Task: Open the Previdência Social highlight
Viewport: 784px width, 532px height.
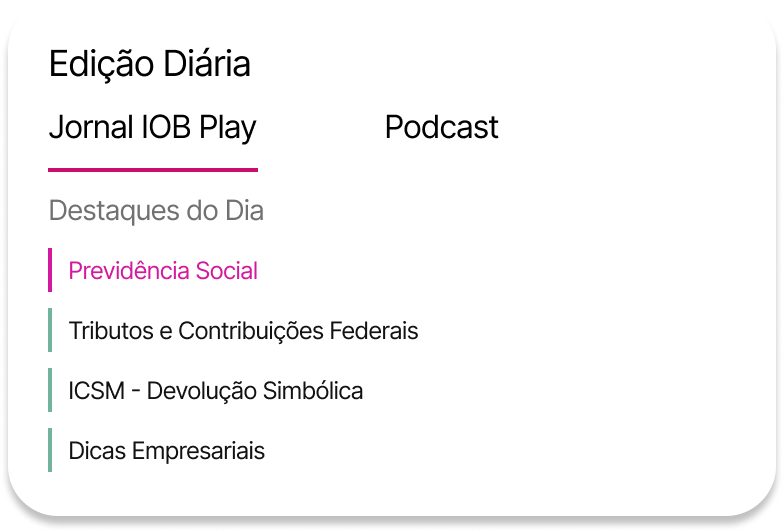Action: coord(163,271)
